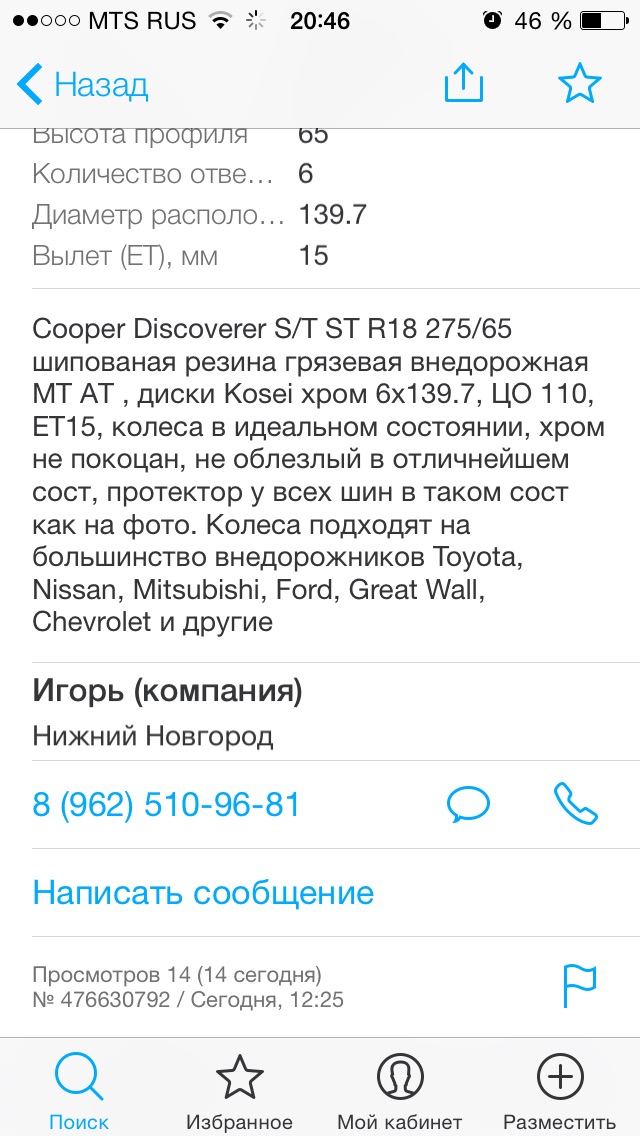Open Написать сообщение
This screenshot has width=640, height=1136.
tap(203, 892)
